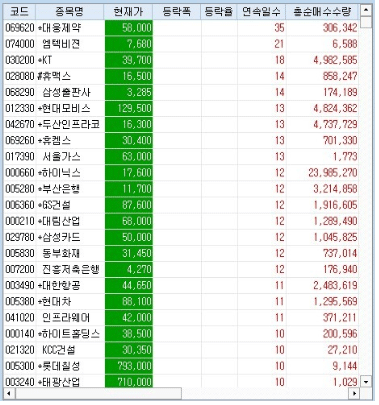
Task: Tap the 등락율 column header
Action: click(219, 12)
